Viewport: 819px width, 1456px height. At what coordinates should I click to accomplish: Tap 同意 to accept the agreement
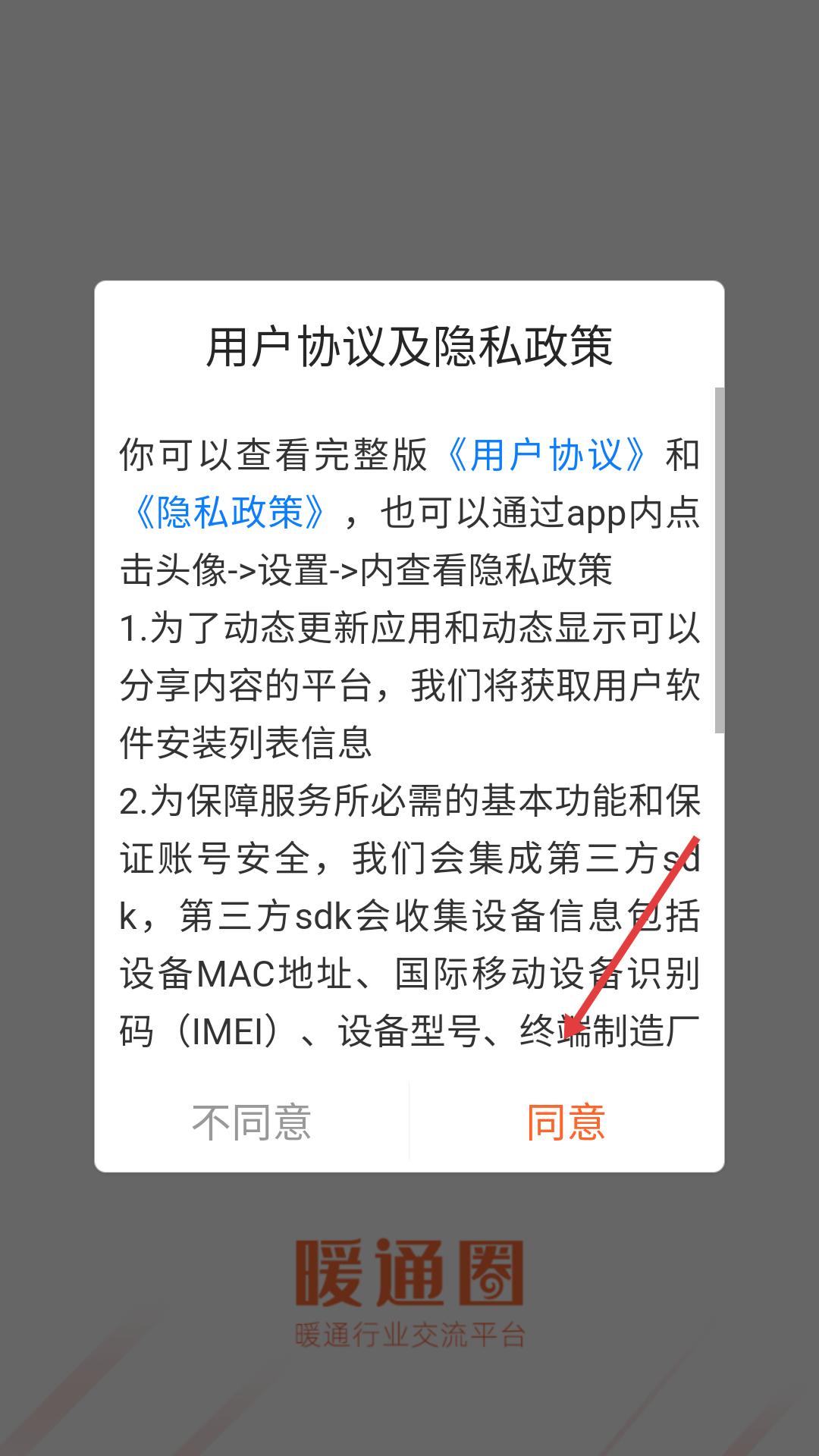(x=566, y=1122)
